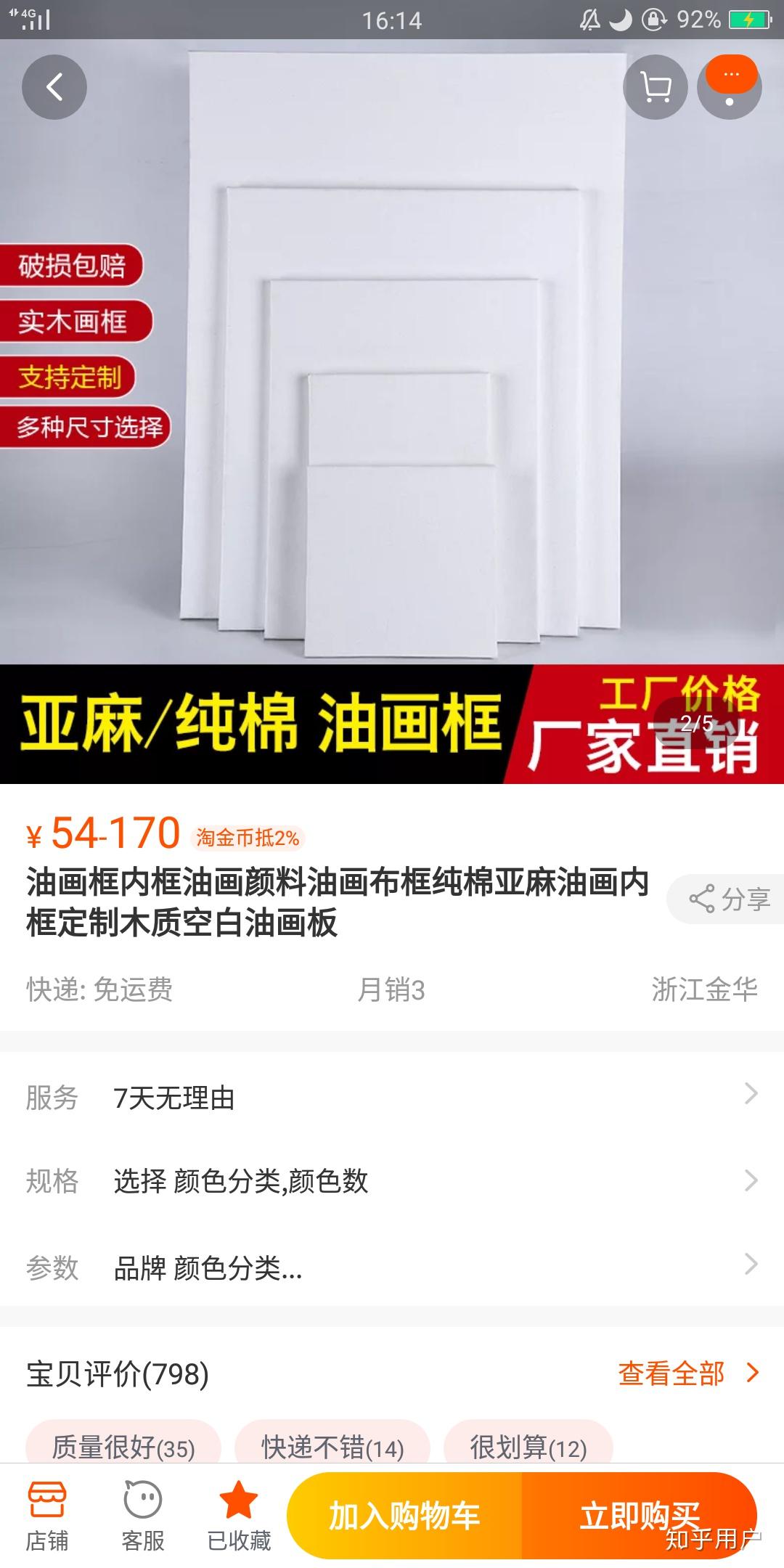This screenshot has width=784, height=1568.
Task: Tap 立即购买 to buy now
Action: [639, 1514]
